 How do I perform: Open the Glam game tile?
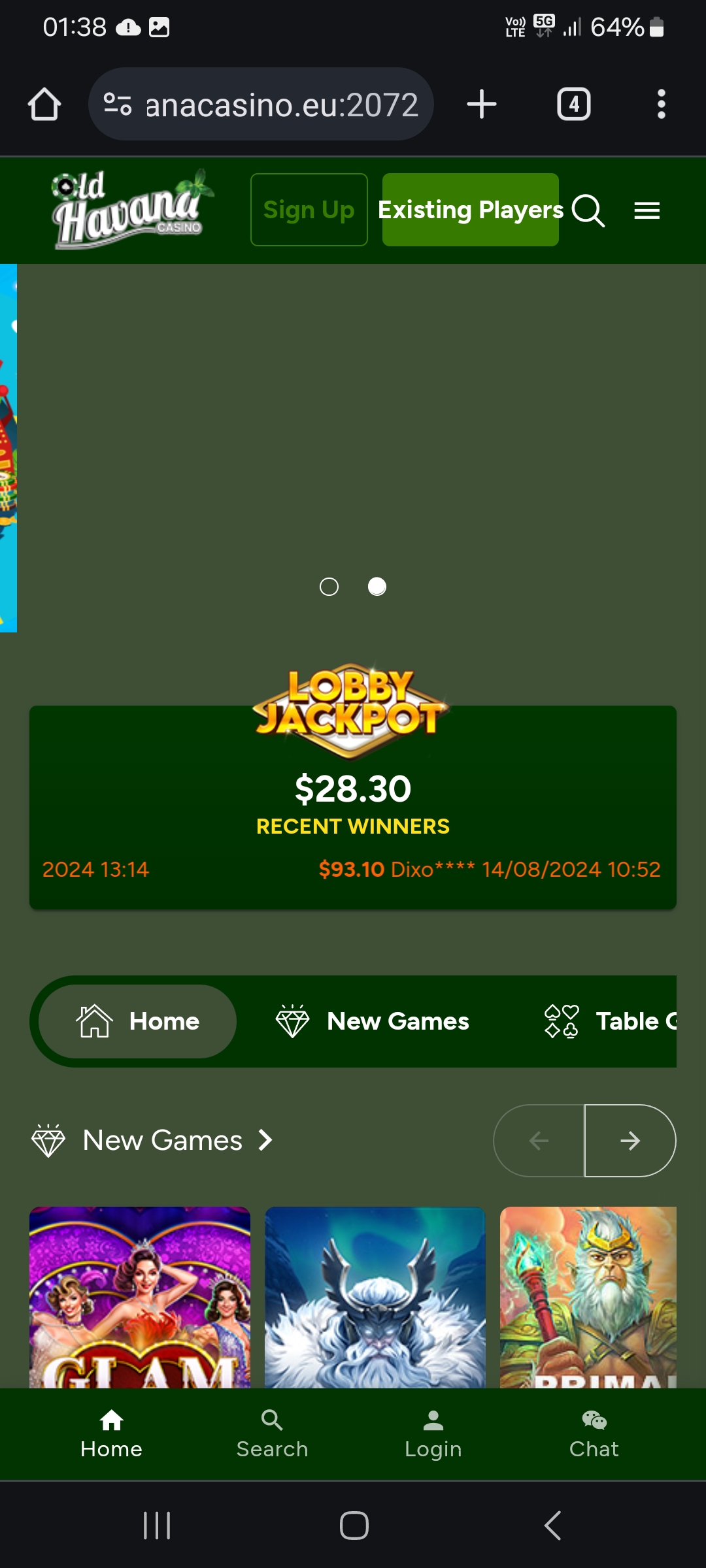[x=140, y=1297]
